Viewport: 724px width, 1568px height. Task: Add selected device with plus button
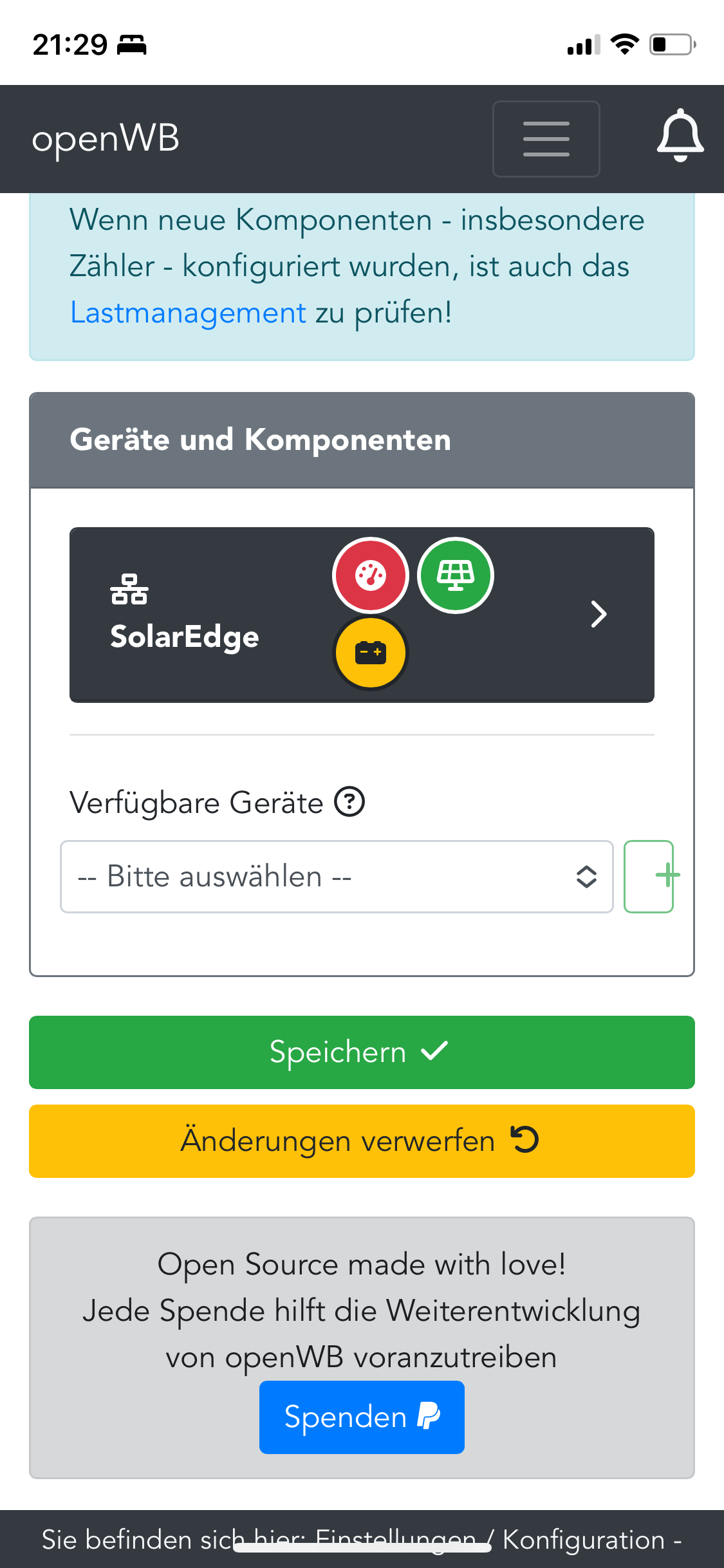point(649,876)
